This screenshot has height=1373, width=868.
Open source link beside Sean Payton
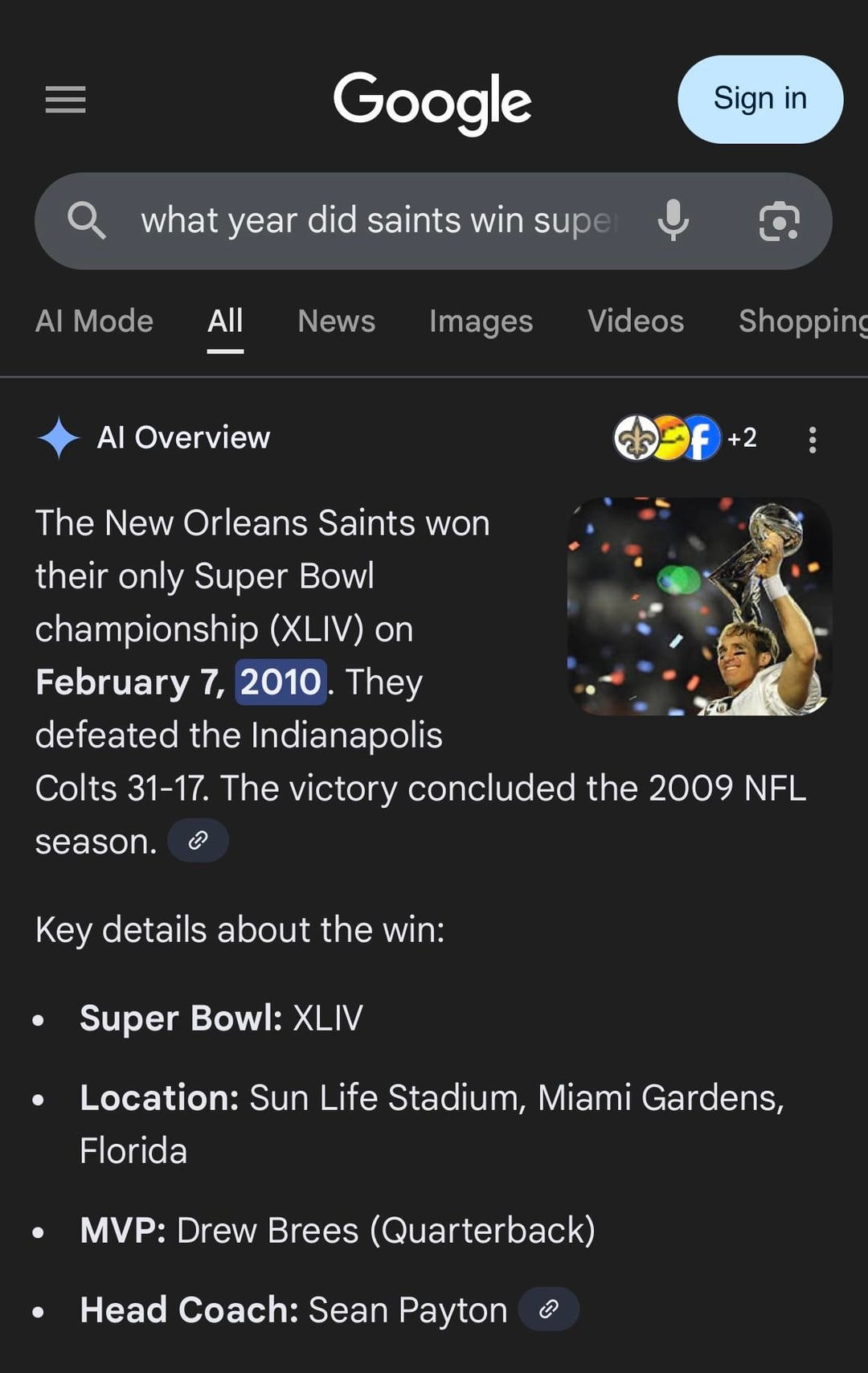548,1309
